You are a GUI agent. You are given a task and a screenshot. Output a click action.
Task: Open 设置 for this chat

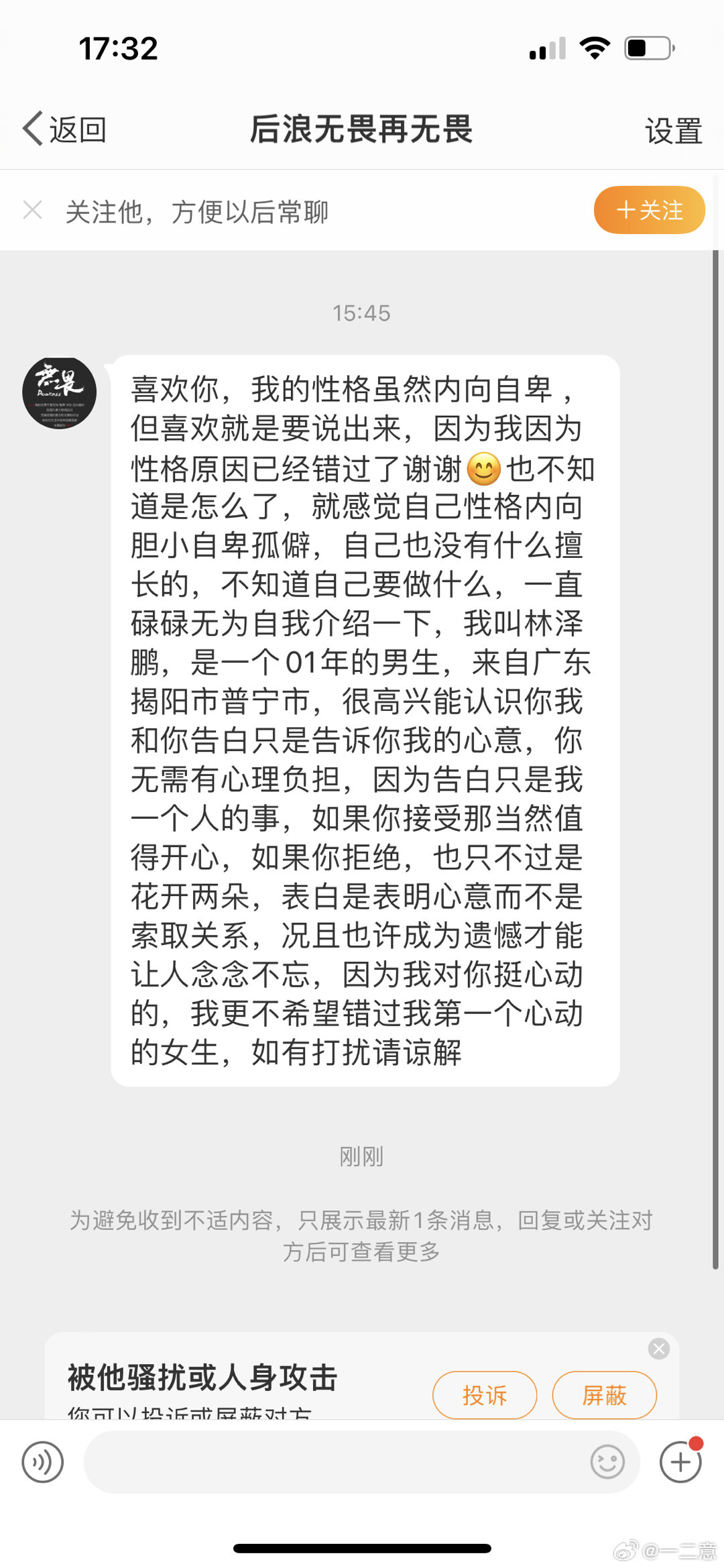tap(673, 130)
